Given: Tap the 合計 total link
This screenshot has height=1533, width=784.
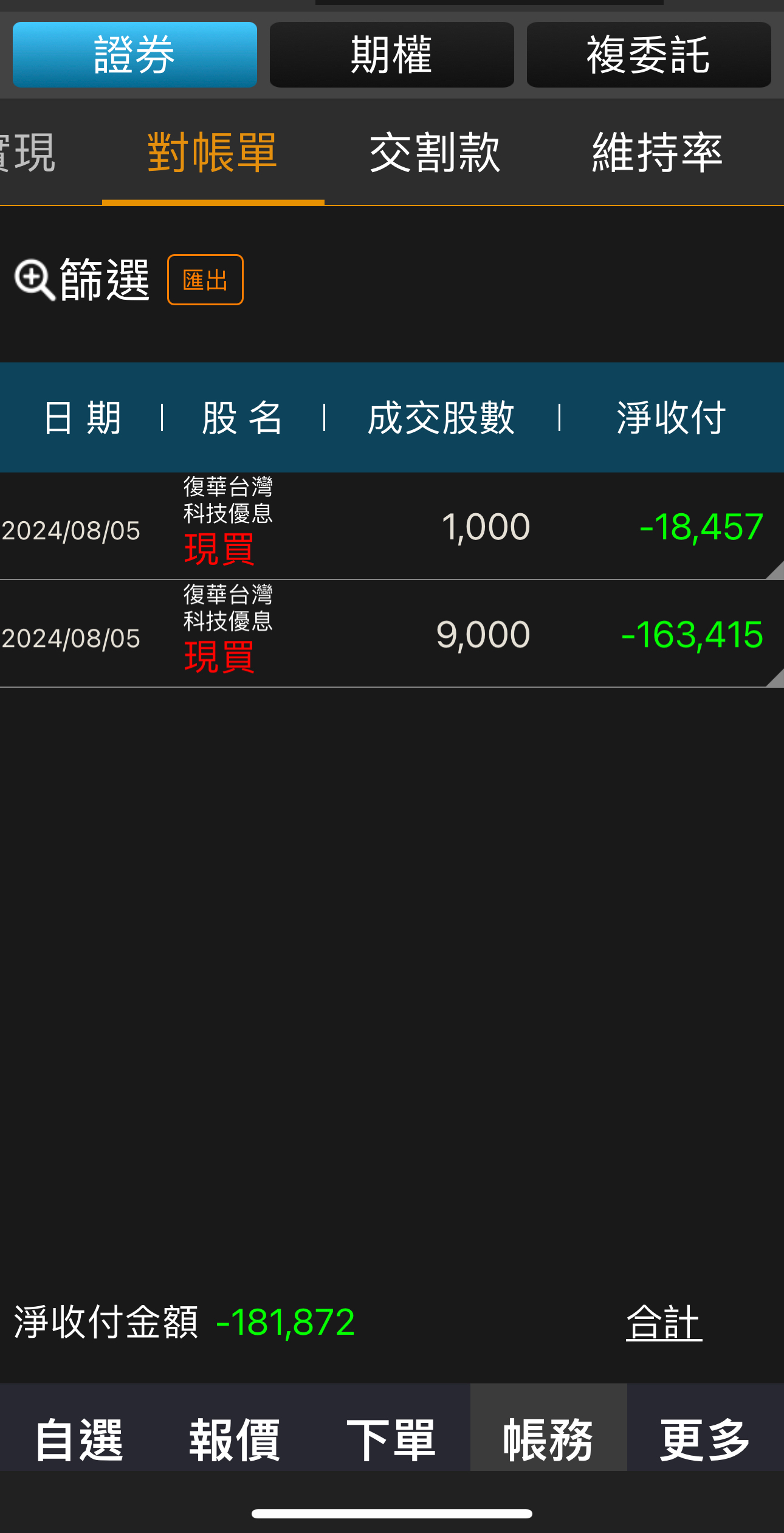Looking at the screenshot, I should click(664, 1322).
